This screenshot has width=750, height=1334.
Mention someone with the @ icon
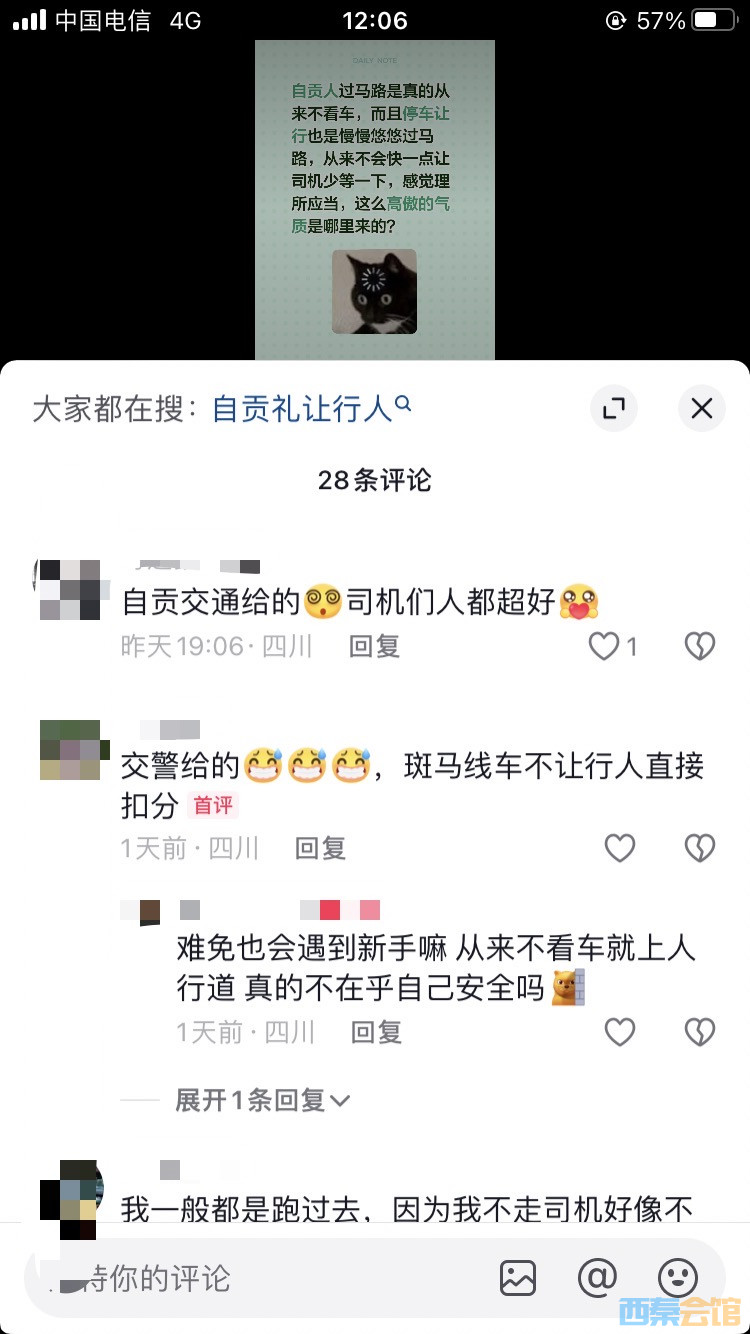point(597,1277)
